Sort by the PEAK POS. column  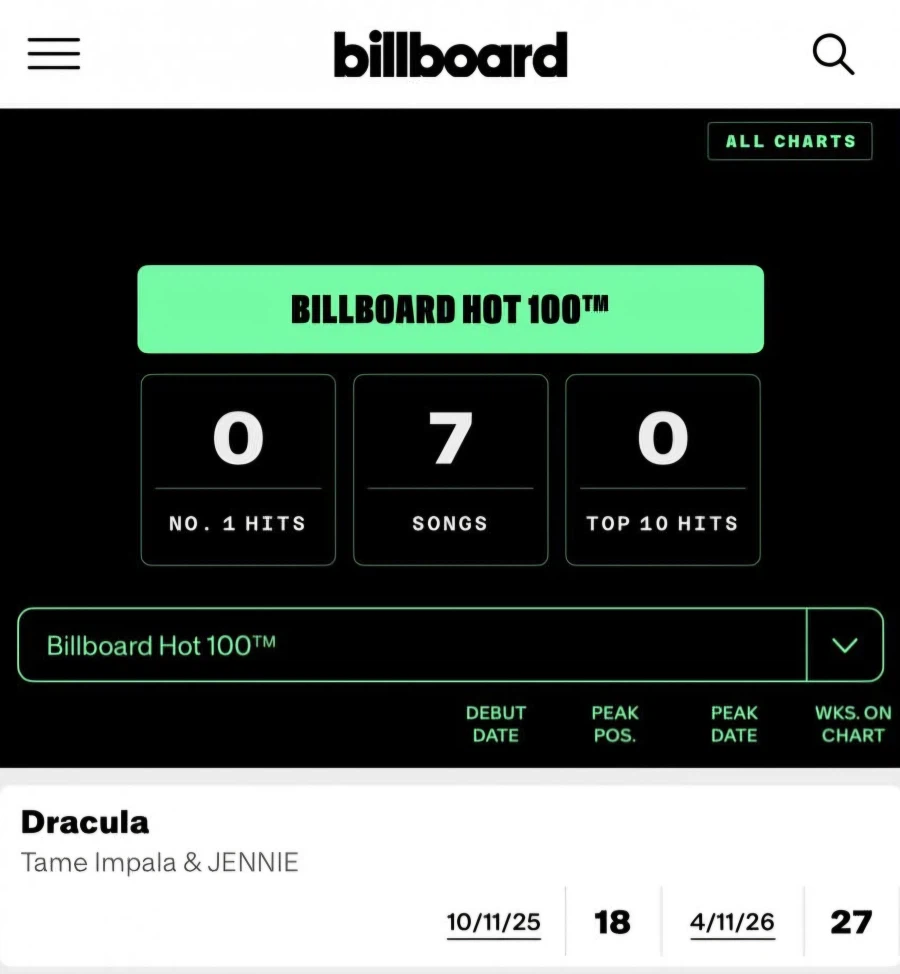coord(615,724)
